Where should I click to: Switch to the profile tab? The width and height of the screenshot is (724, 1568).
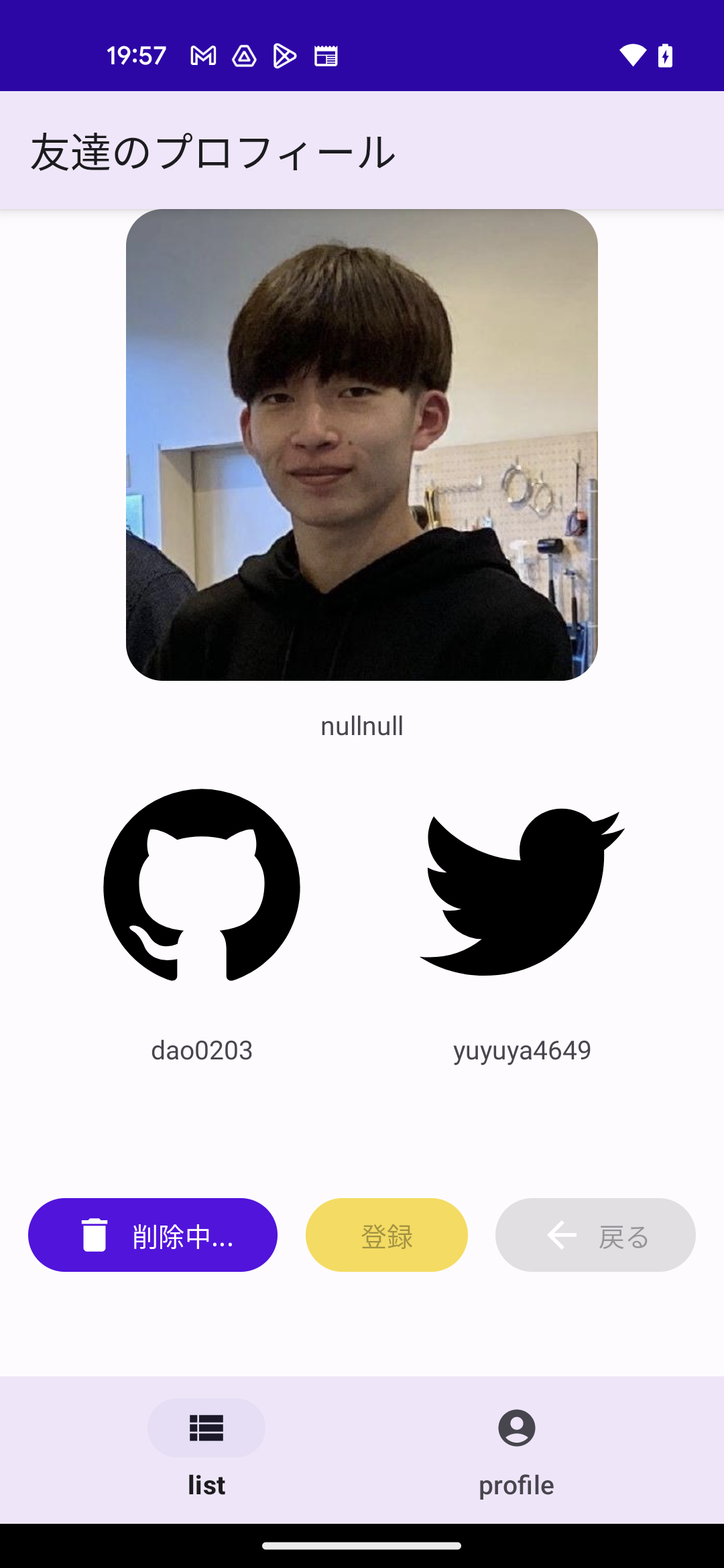[516, 1447]
